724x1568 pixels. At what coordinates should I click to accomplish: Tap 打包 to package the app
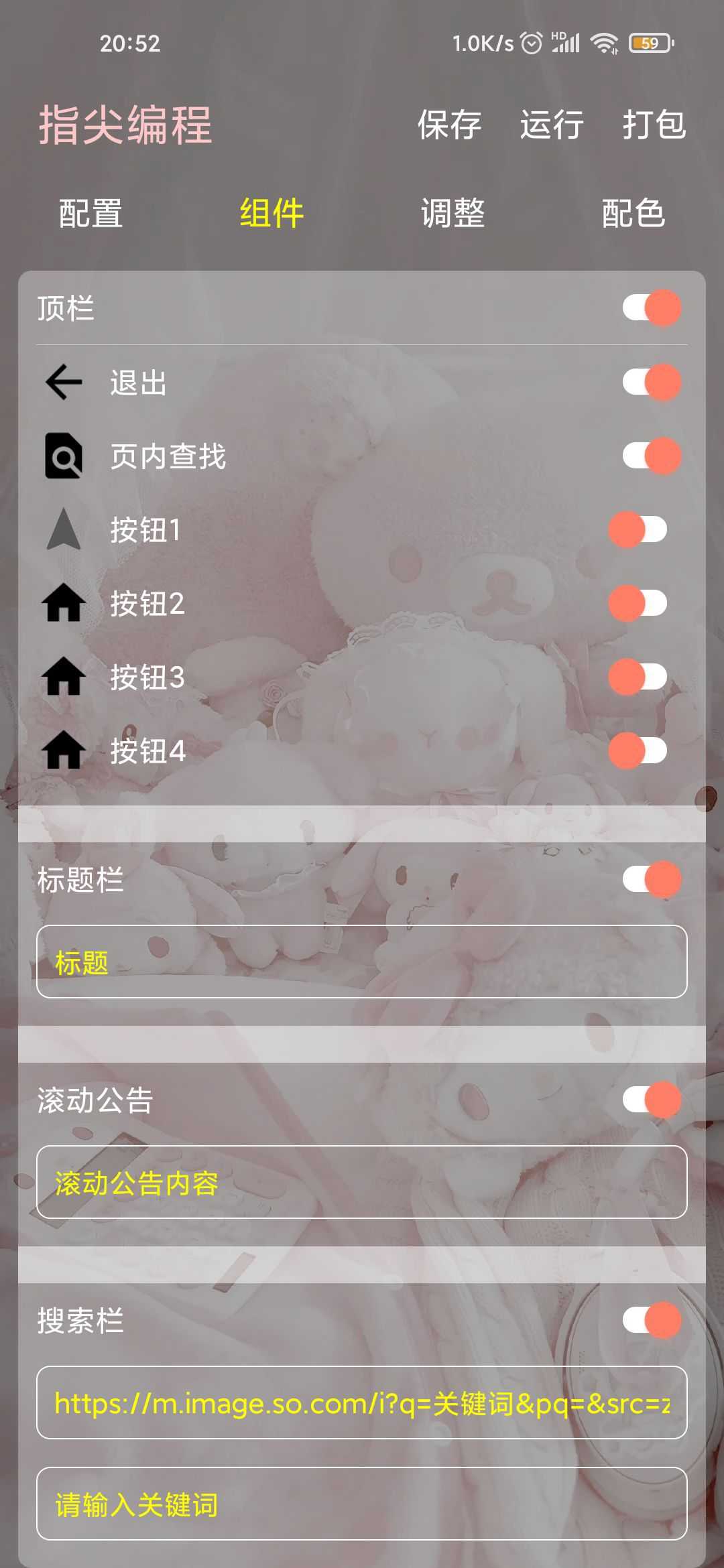pos(654,125)
